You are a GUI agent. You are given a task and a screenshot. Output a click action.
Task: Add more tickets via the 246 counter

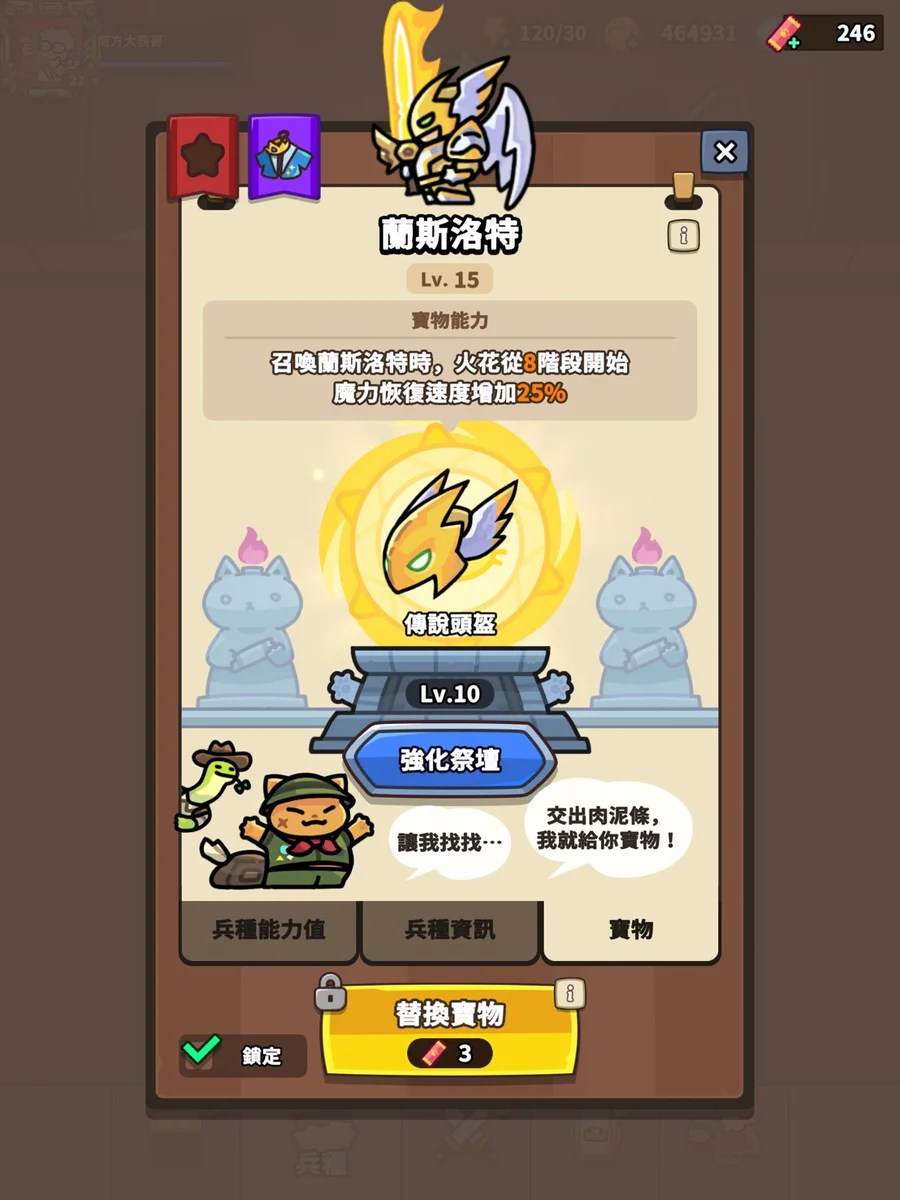coord(784,34)
